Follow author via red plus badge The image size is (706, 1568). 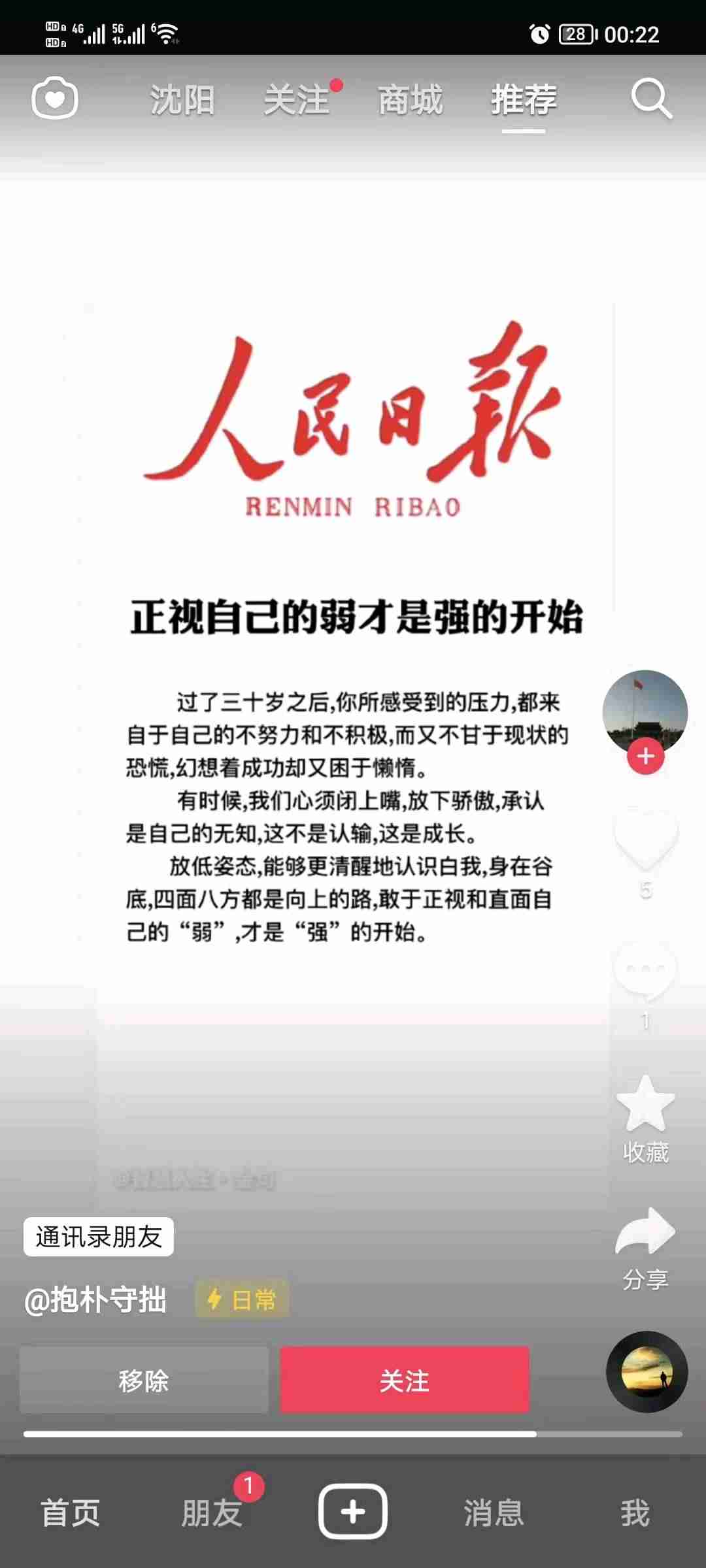click(646, 757)
